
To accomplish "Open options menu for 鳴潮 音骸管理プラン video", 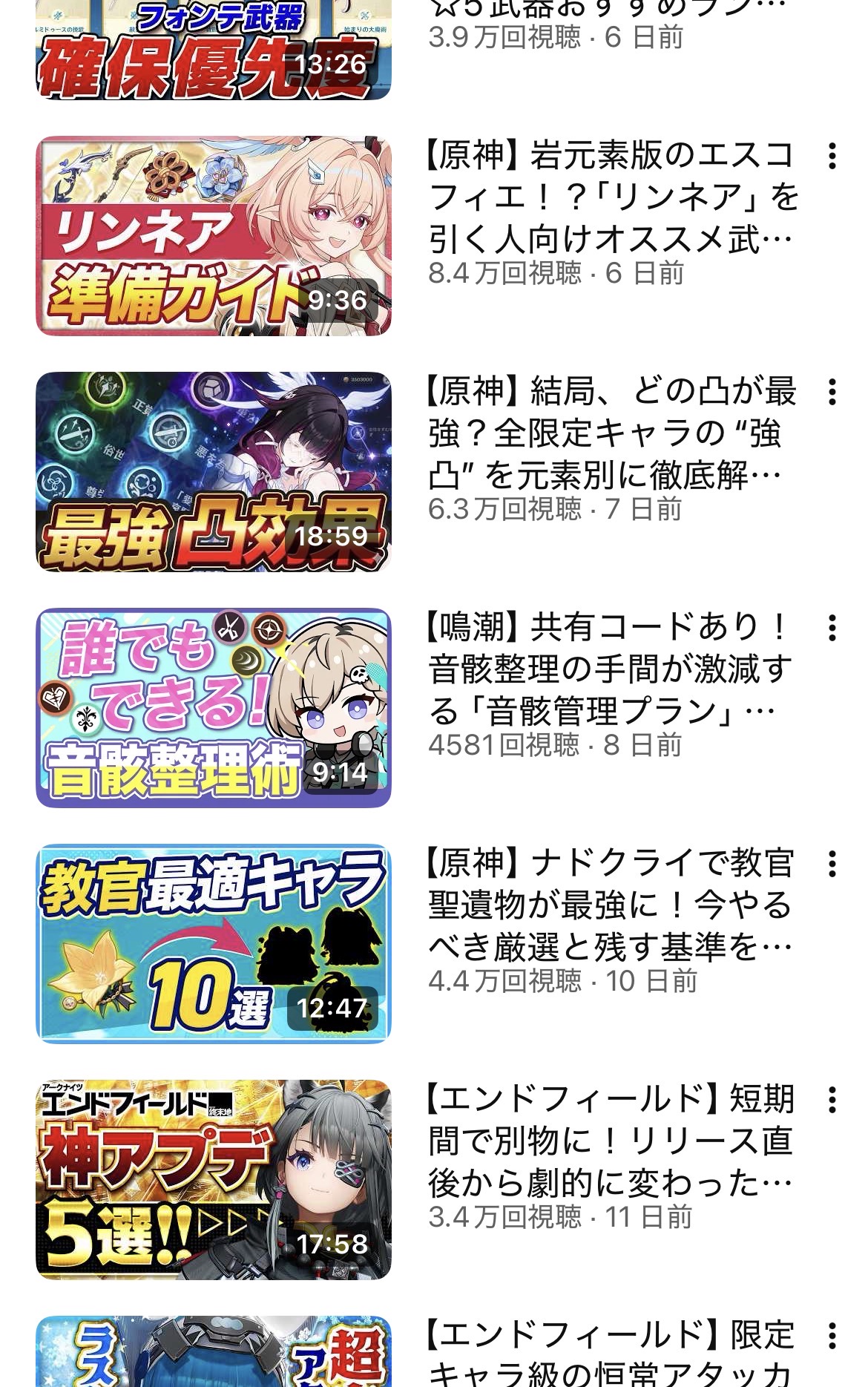I will (832, 628).
